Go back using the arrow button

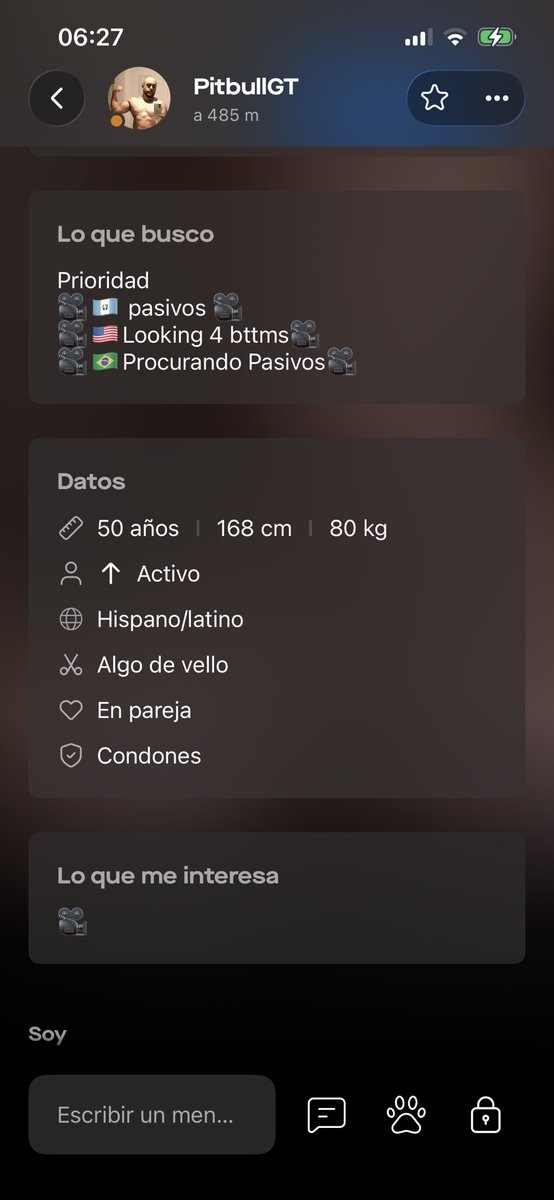(x=57, y=98)
